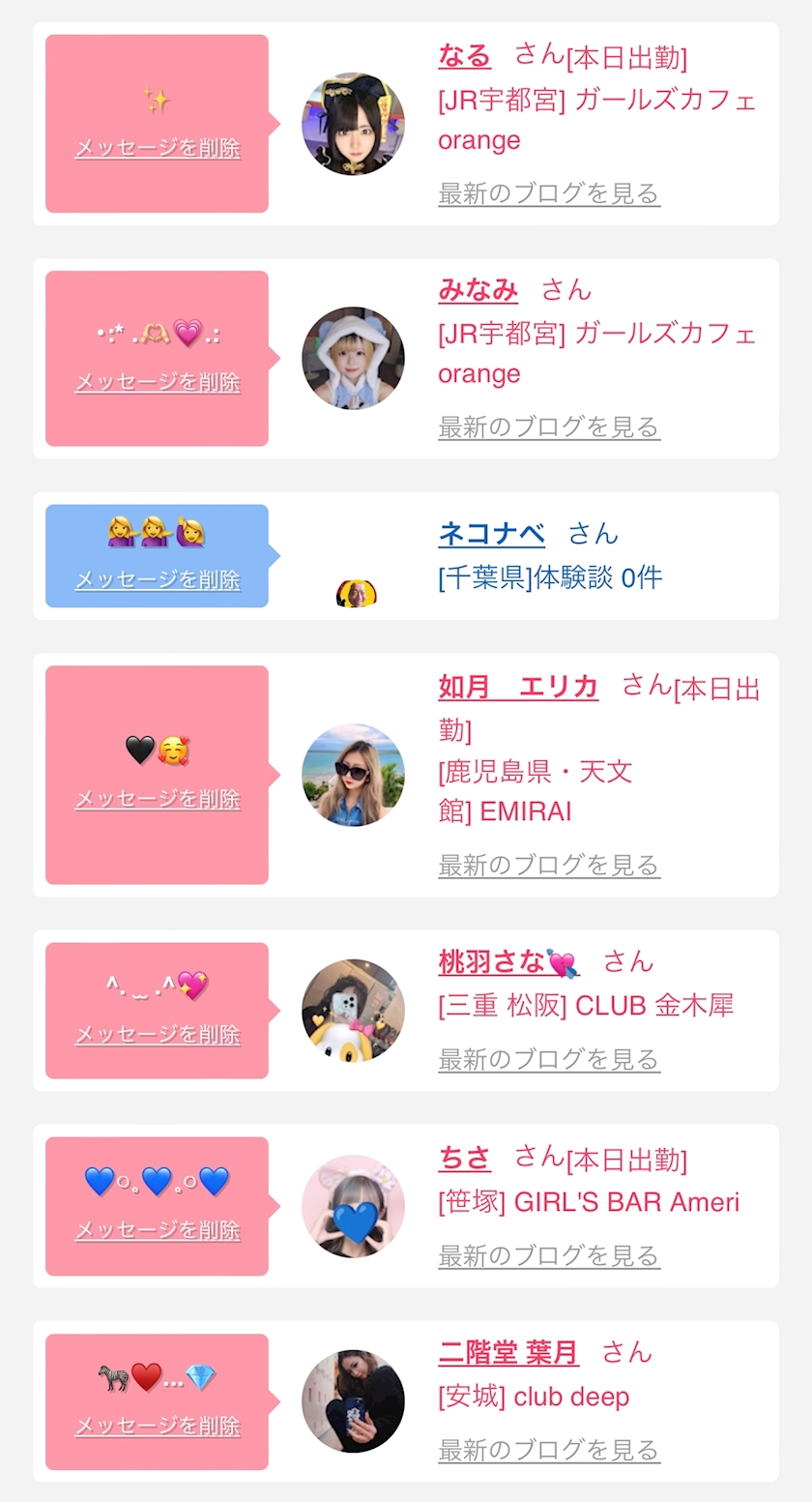Open 二階堂 葉月's profile name link
Viewport: 812px width, 1502px height.
coord(507,1352)
